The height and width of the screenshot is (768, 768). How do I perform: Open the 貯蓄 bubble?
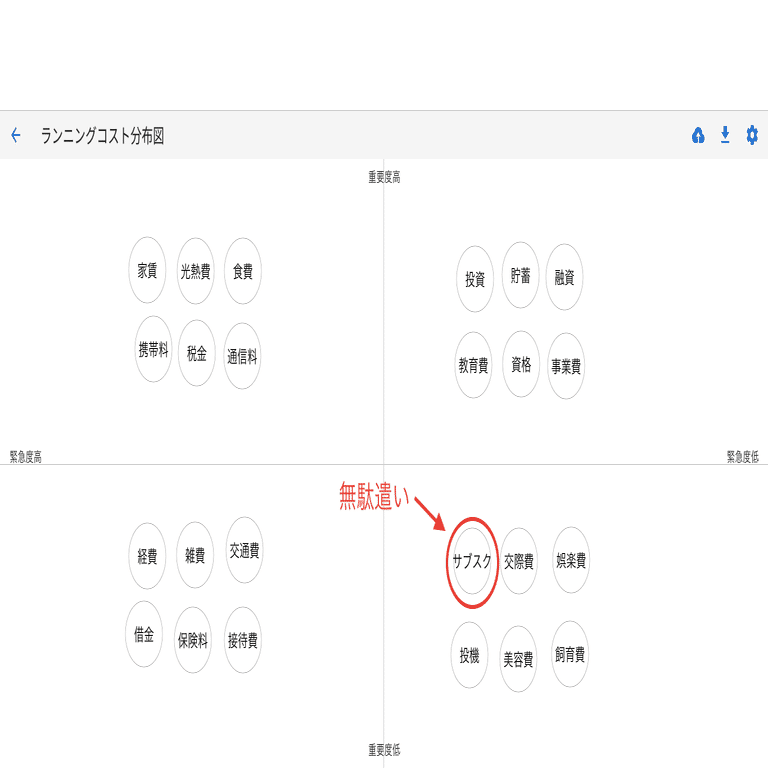tap(521, 275)
